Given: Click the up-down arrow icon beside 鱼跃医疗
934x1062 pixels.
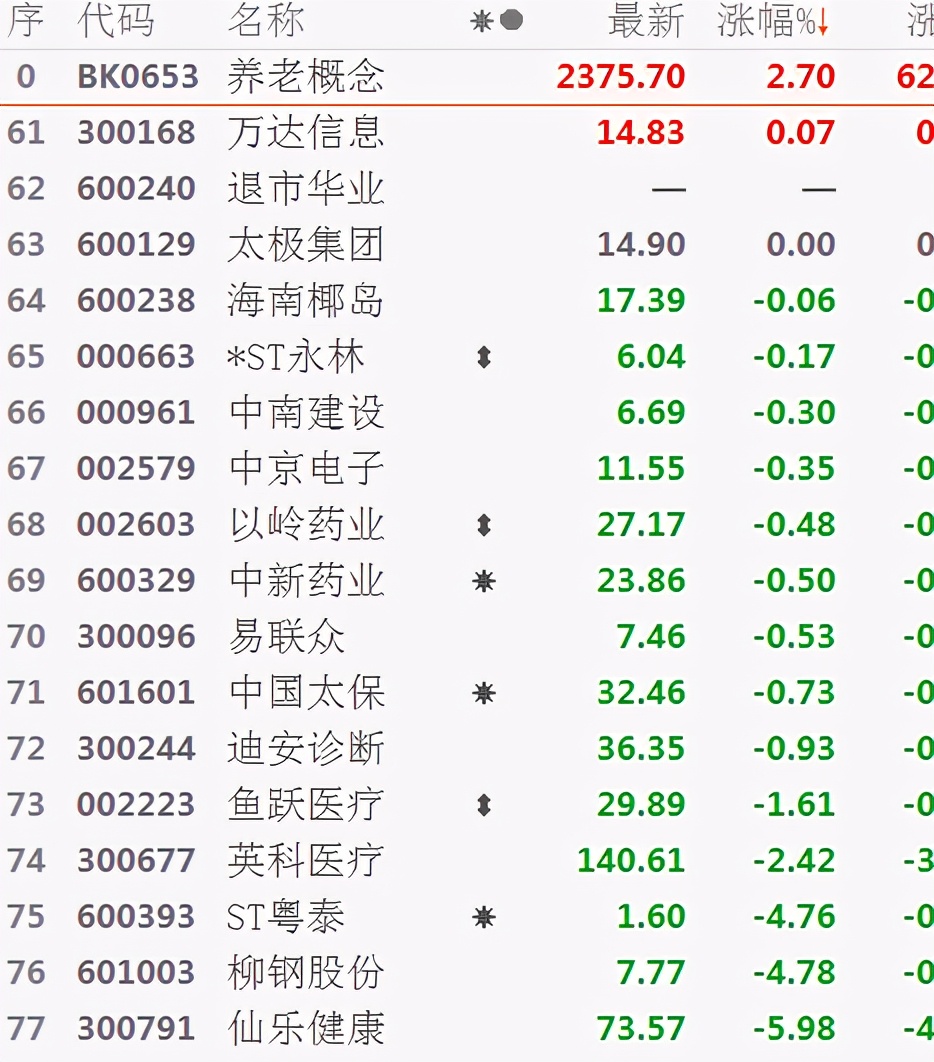Looking at the screenshot, I should click(483, 803).
